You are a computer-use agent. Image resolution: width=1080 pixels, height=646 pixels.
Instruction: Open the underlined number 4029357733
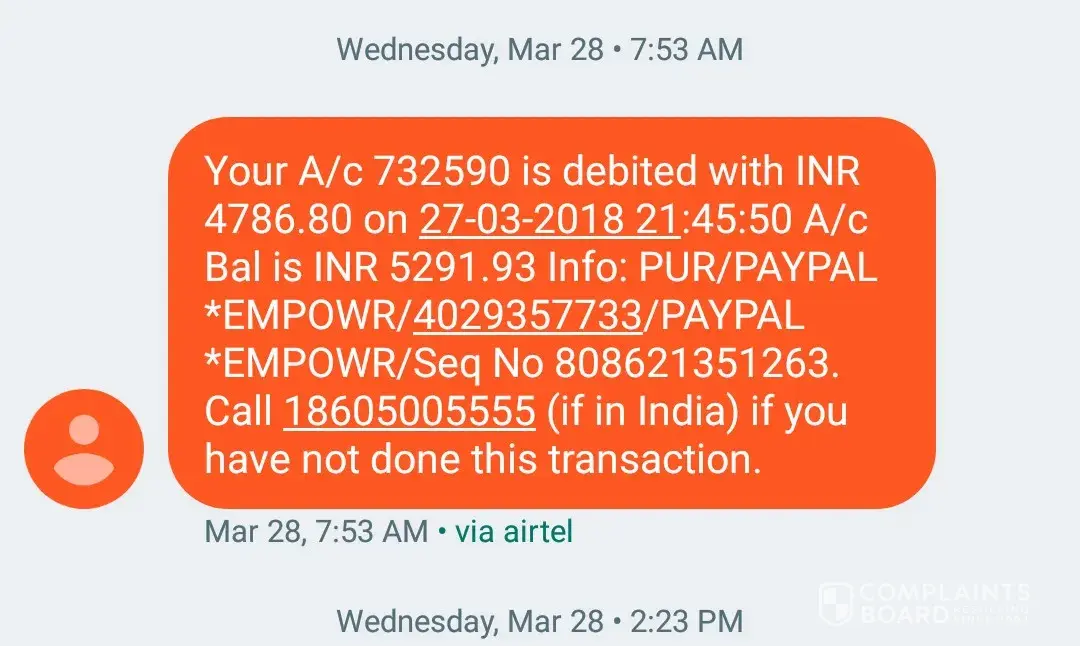point(527,316)
